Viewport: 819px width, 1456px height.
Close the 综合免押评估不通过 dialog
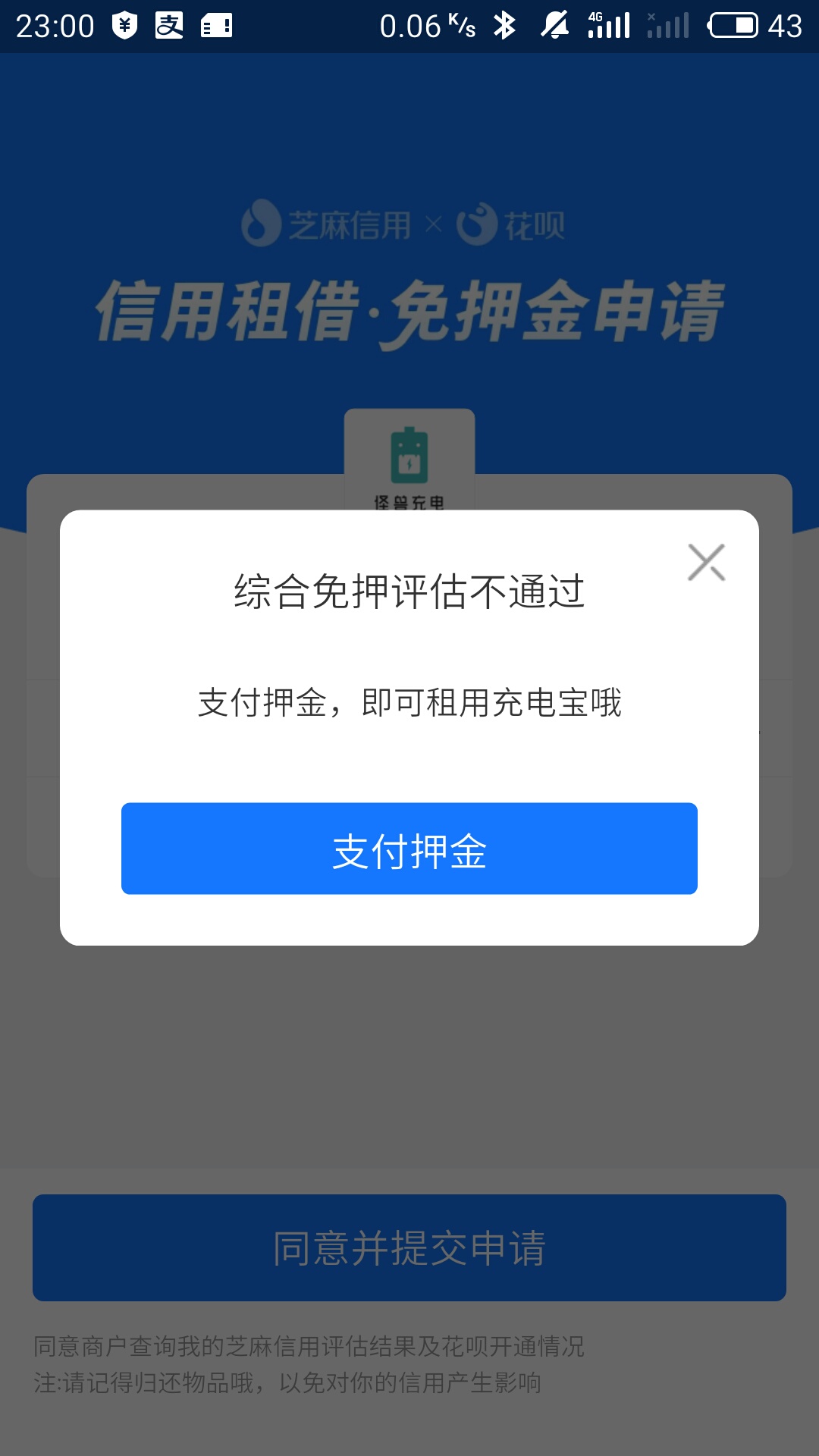coord(706,563)
